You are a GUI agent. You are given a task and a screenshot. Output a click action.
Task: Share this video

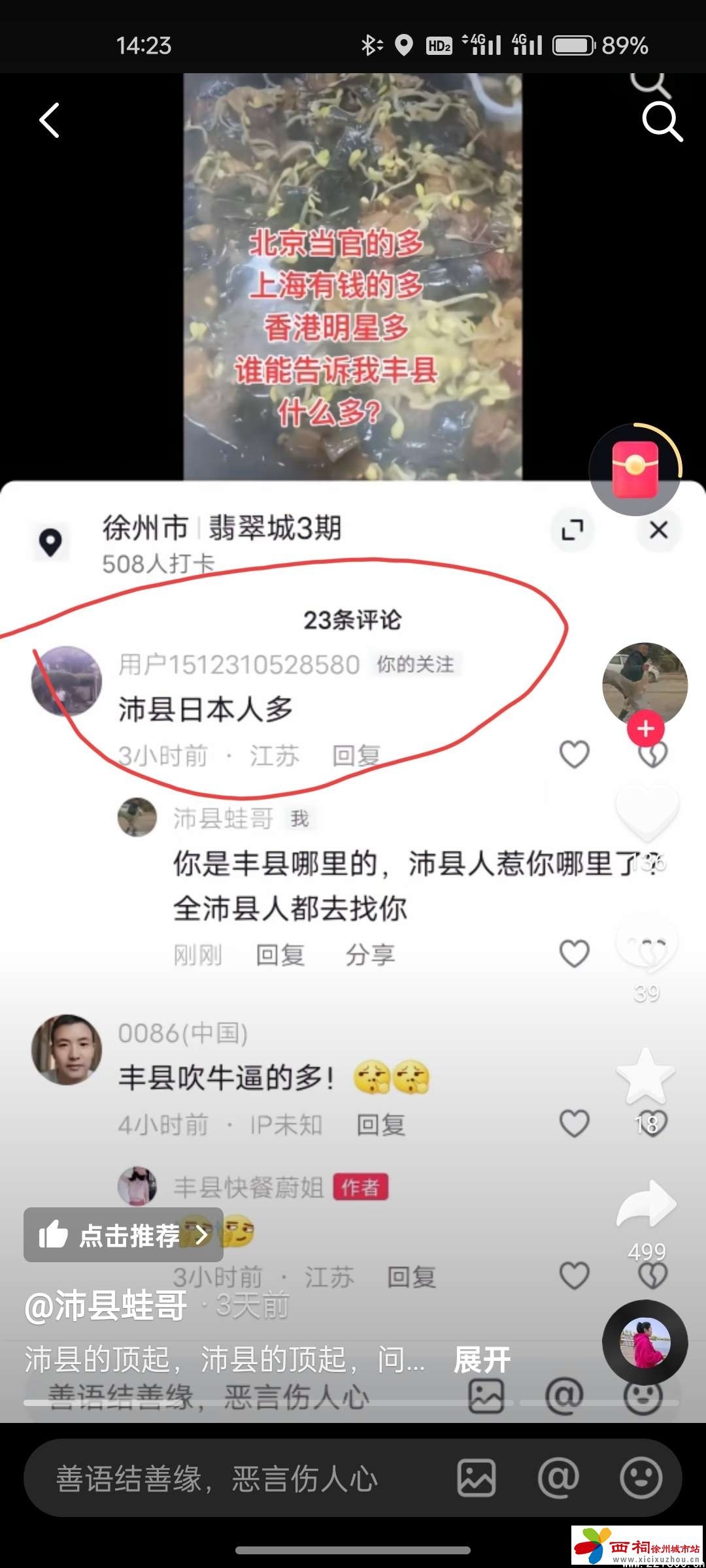click(x=647, y=1203)
